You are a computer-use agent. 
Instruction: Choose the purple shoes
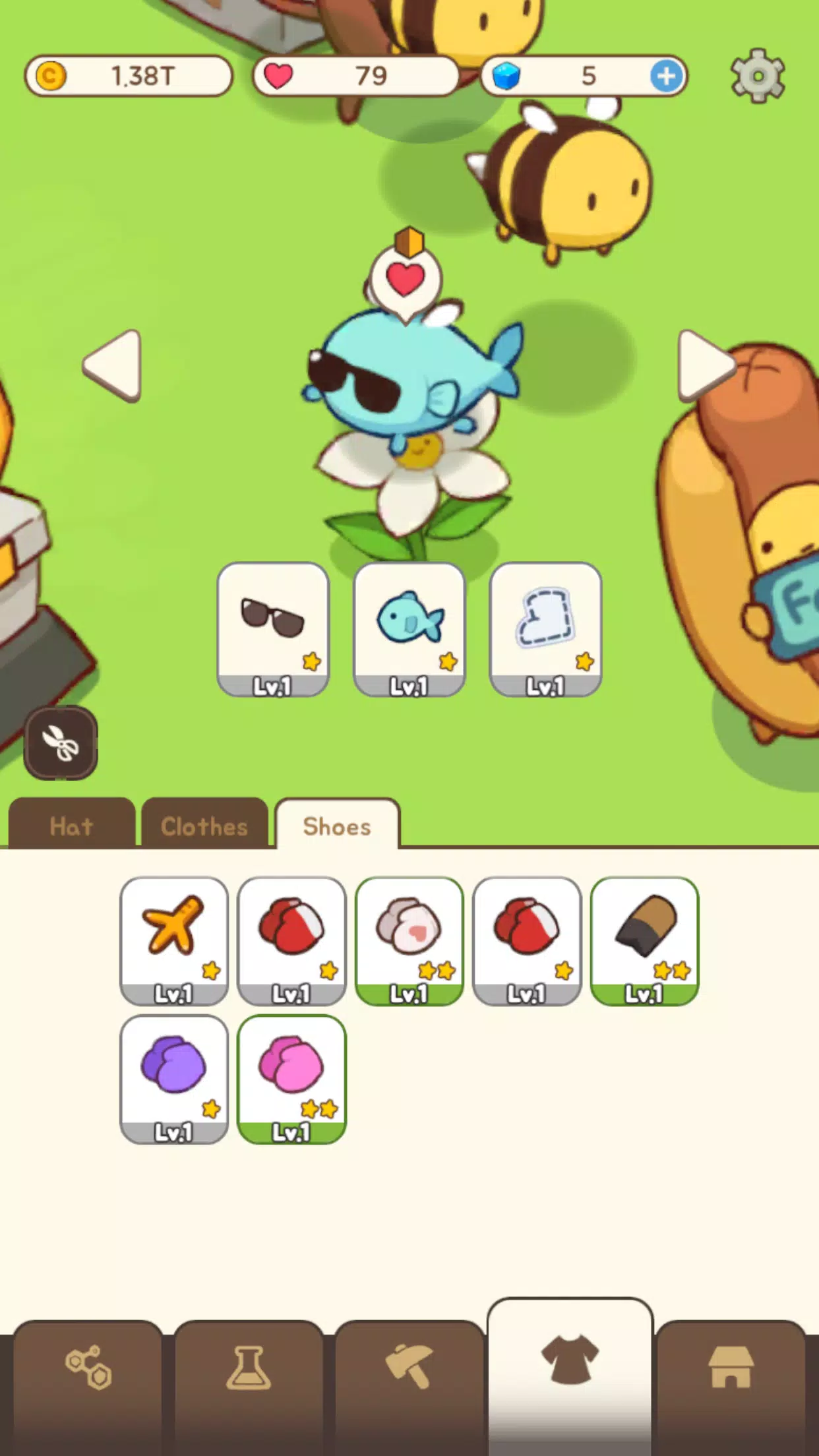pos(174,1079)
